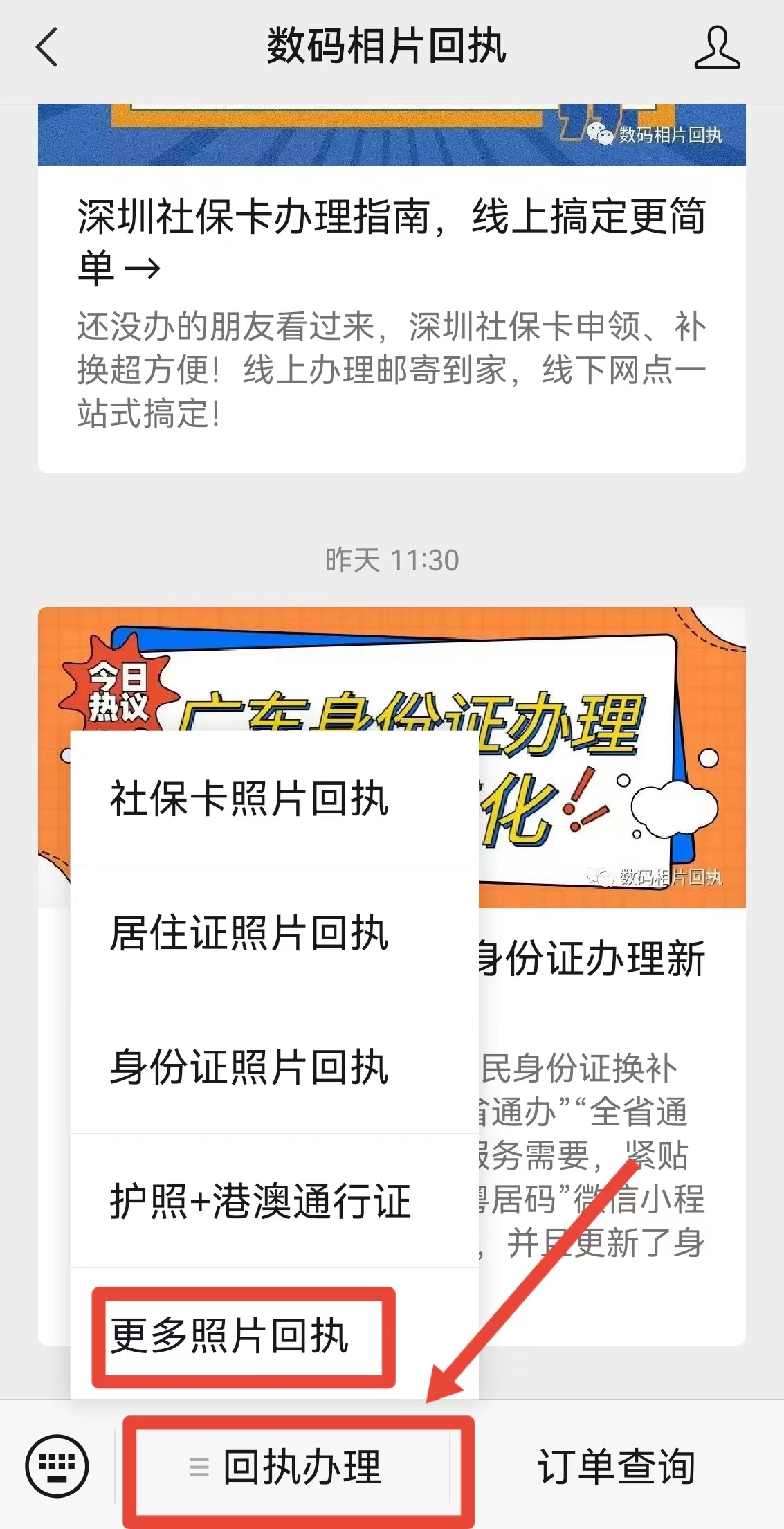Open 订单查询 bottom menu
The image size is (784, 1529).
coord(616,1466)
